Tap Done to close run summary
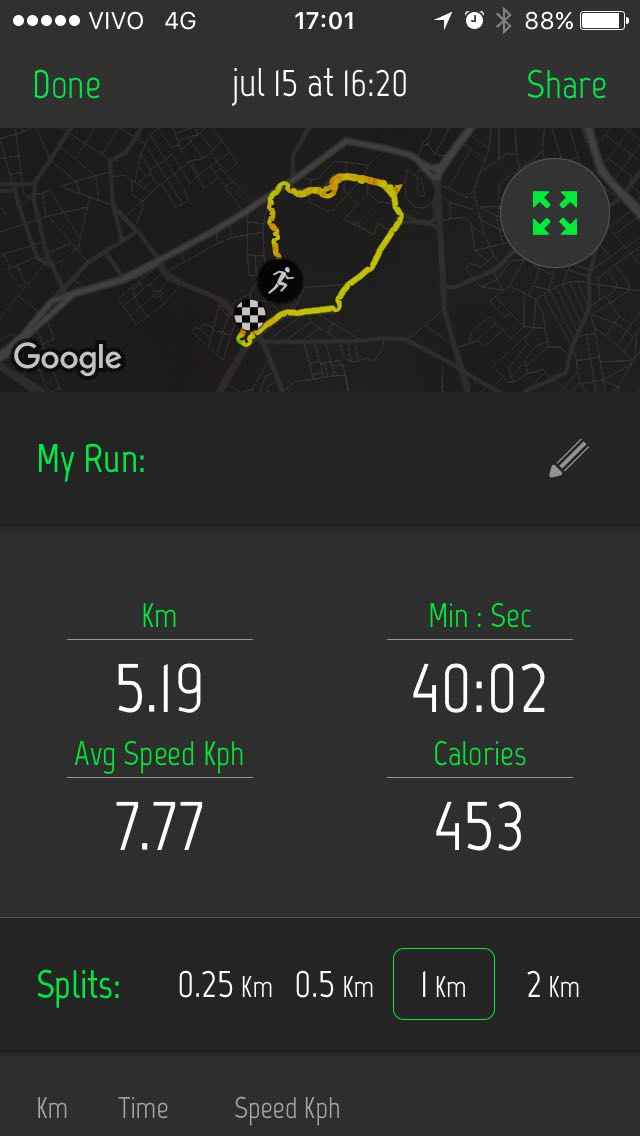This screenshot has height=1136, width=640. pyautogui.click(x=66, y=85)
